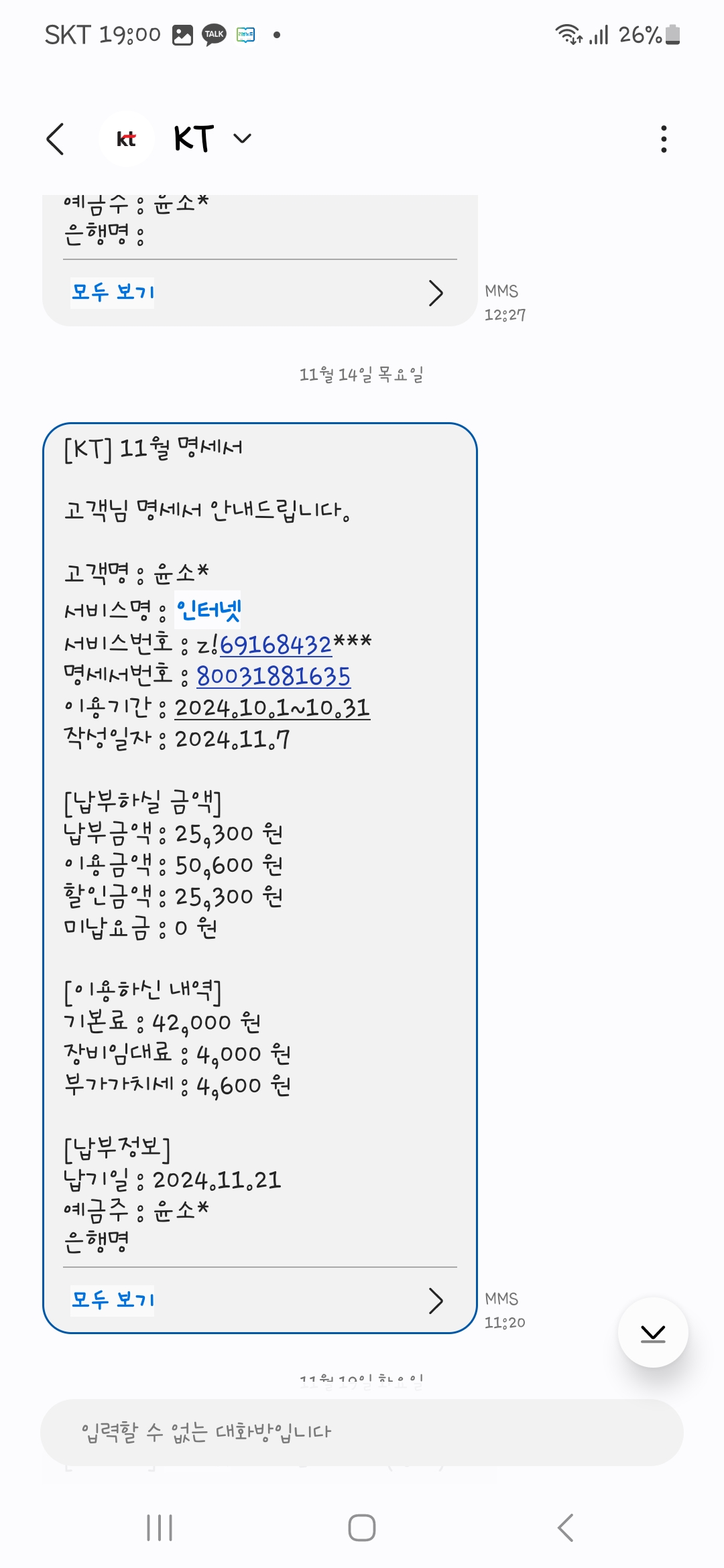Tap 모두 보기 on the 12:27 message
The width and height of the screenshot is (724, 1568).
tap(113, 293)
